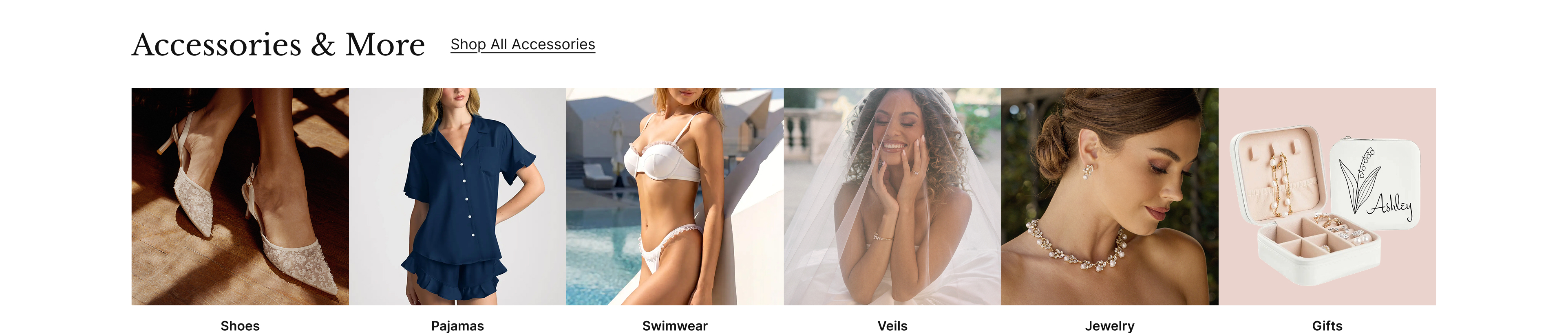Screen dimensions: 1568x334
Task: Open the Shoes category tile
Action: click(240, 196)
